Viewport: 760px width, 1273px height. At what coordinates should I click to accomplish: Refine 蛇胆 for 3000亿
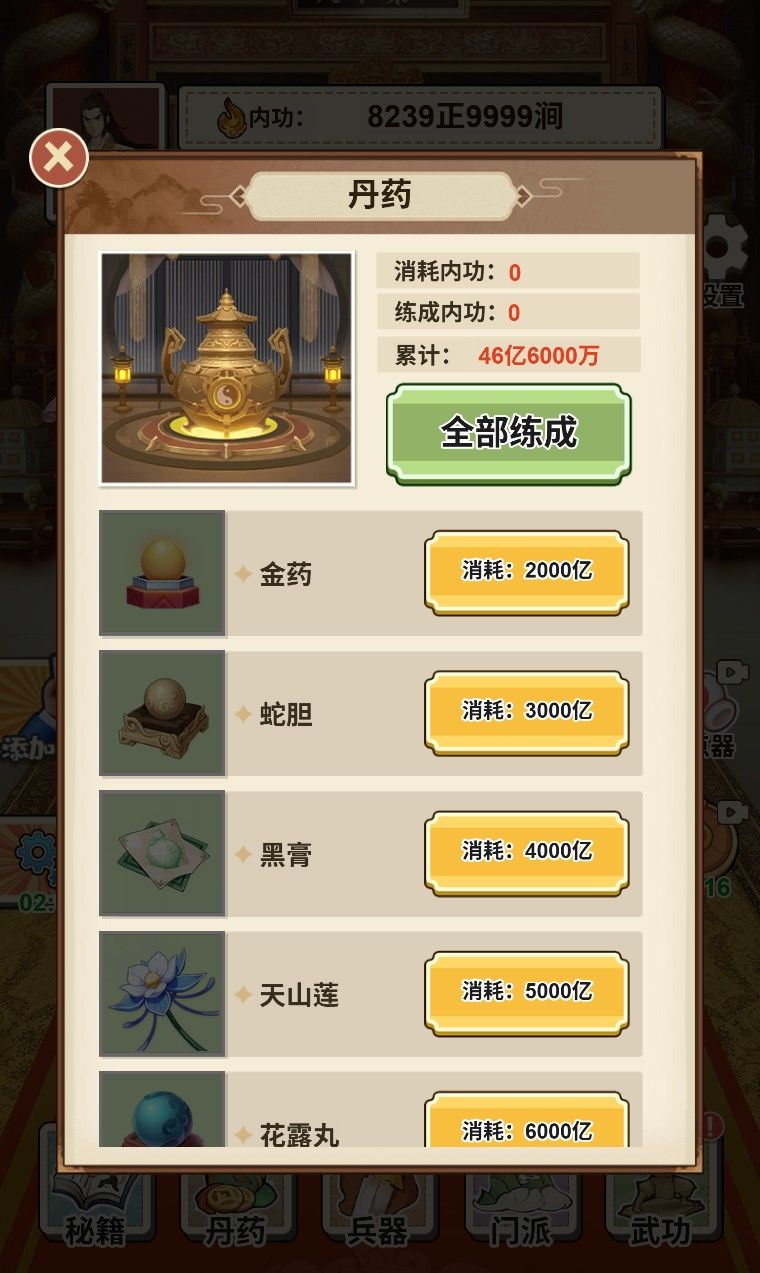(x=526, y=712)
